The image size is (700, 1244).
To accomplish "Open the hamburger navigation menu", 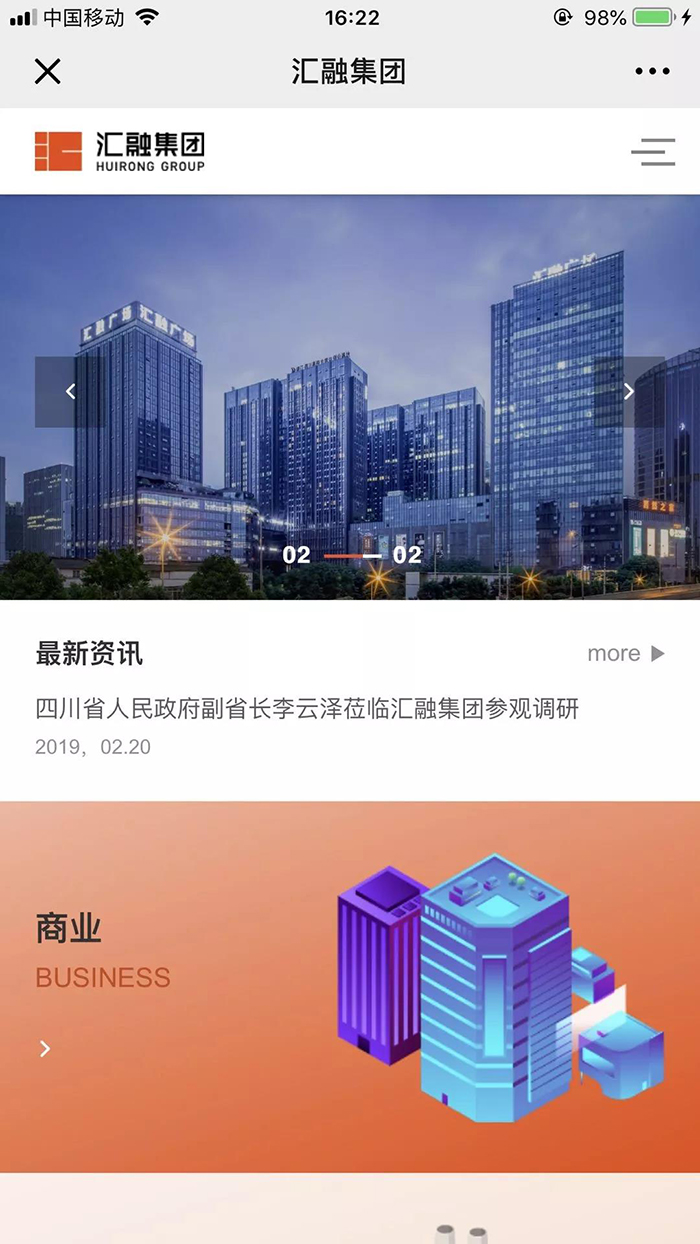I will (x=653, y=152).
